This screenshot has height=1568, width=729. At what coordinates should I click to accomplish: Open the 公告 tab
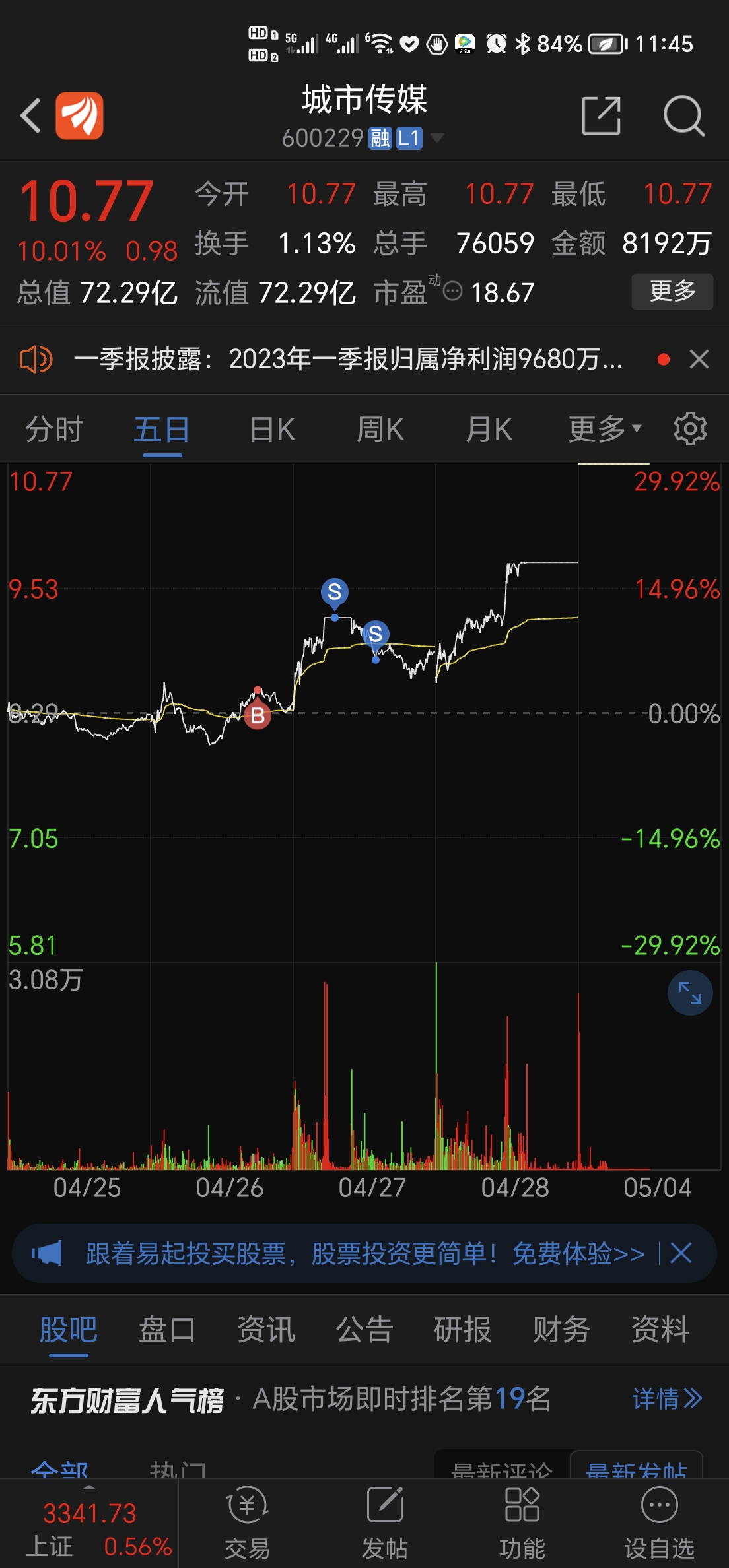click(x=364, y=1329)
